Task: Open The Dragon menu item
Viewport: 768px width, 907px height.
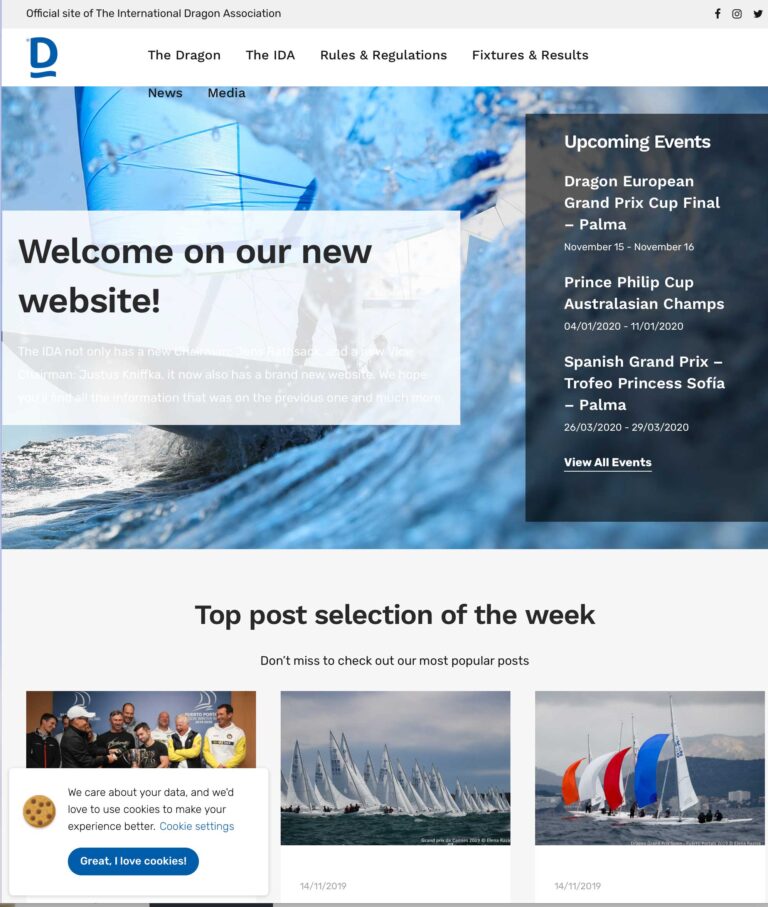Action: (184, 55)
